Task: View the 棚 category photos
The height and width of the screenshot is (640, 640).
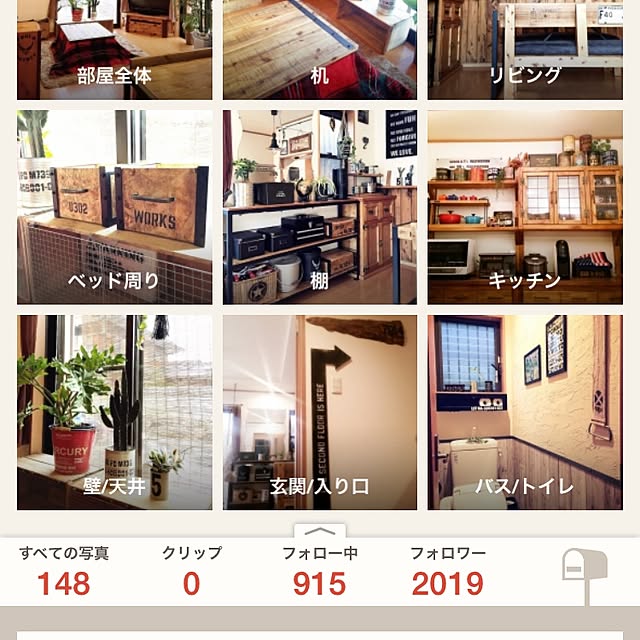Action: point(319,207)
